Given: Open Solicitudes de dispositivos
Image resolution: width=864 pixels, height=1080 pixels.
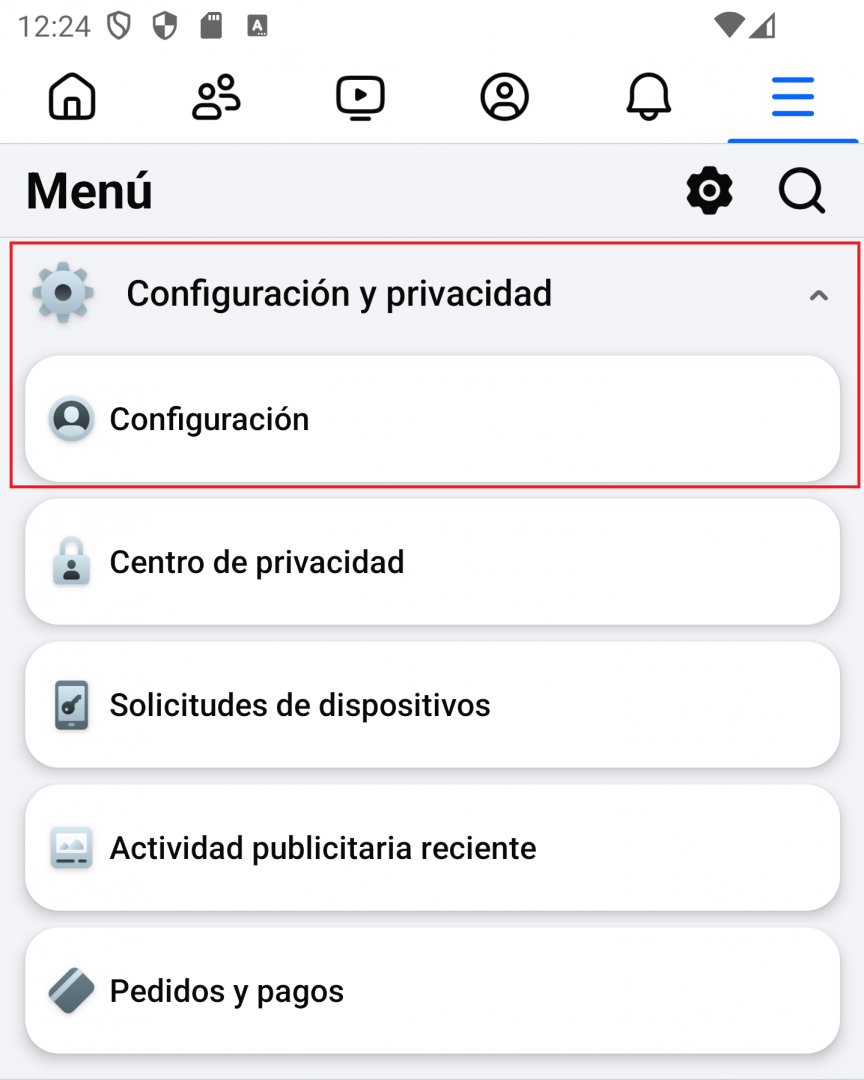Looking at the screenshot, I should coord(432,705).
